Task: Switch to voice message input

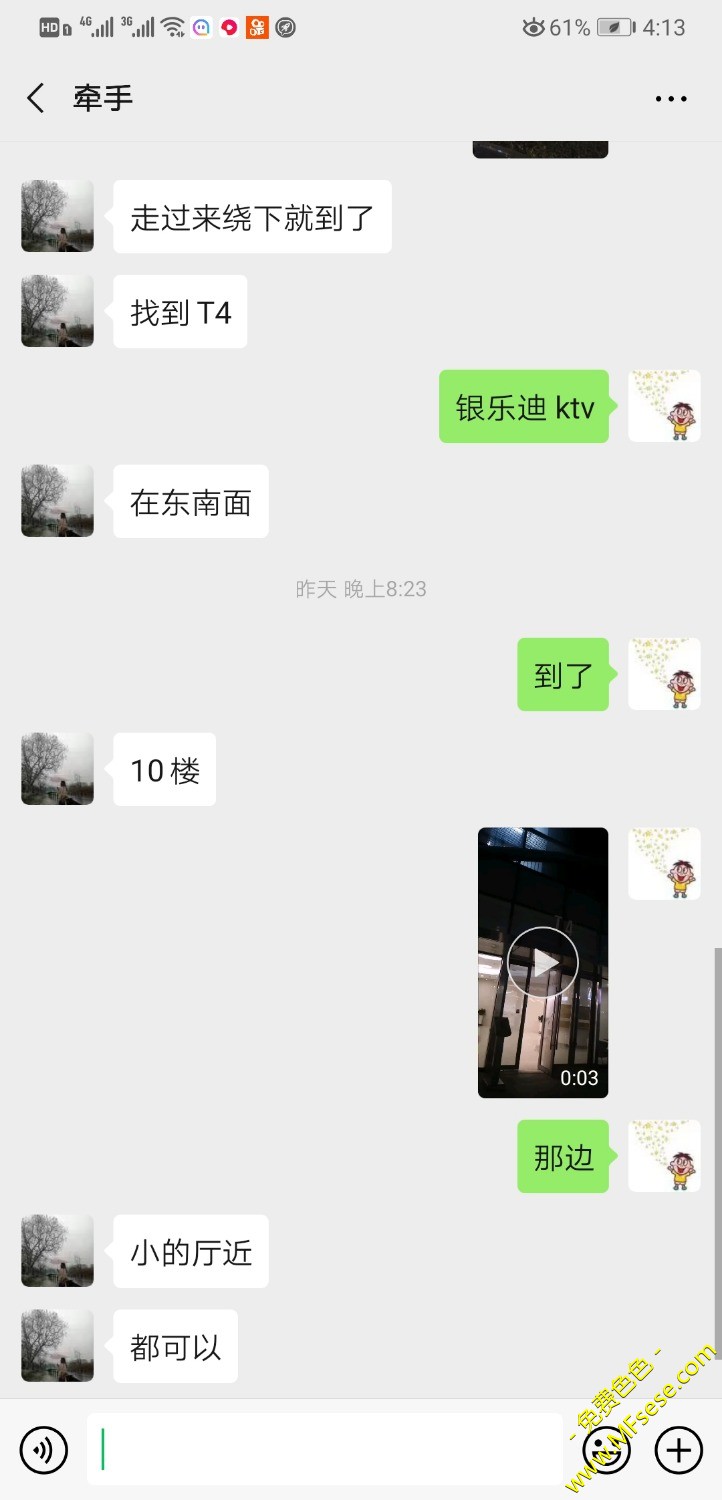Action: 44,1449
